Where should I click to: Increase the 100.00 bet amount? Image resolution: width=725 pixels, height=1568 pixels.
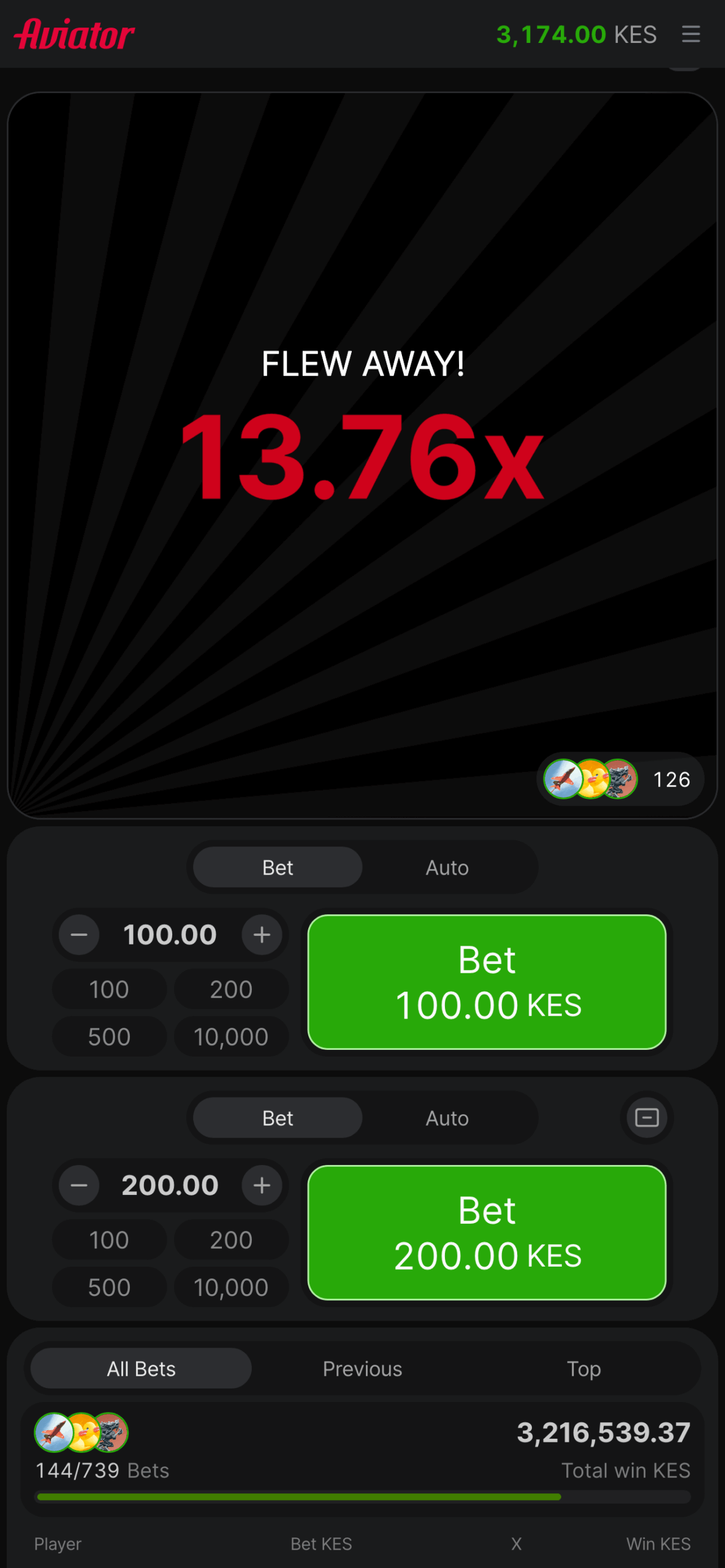click(262, 935)
